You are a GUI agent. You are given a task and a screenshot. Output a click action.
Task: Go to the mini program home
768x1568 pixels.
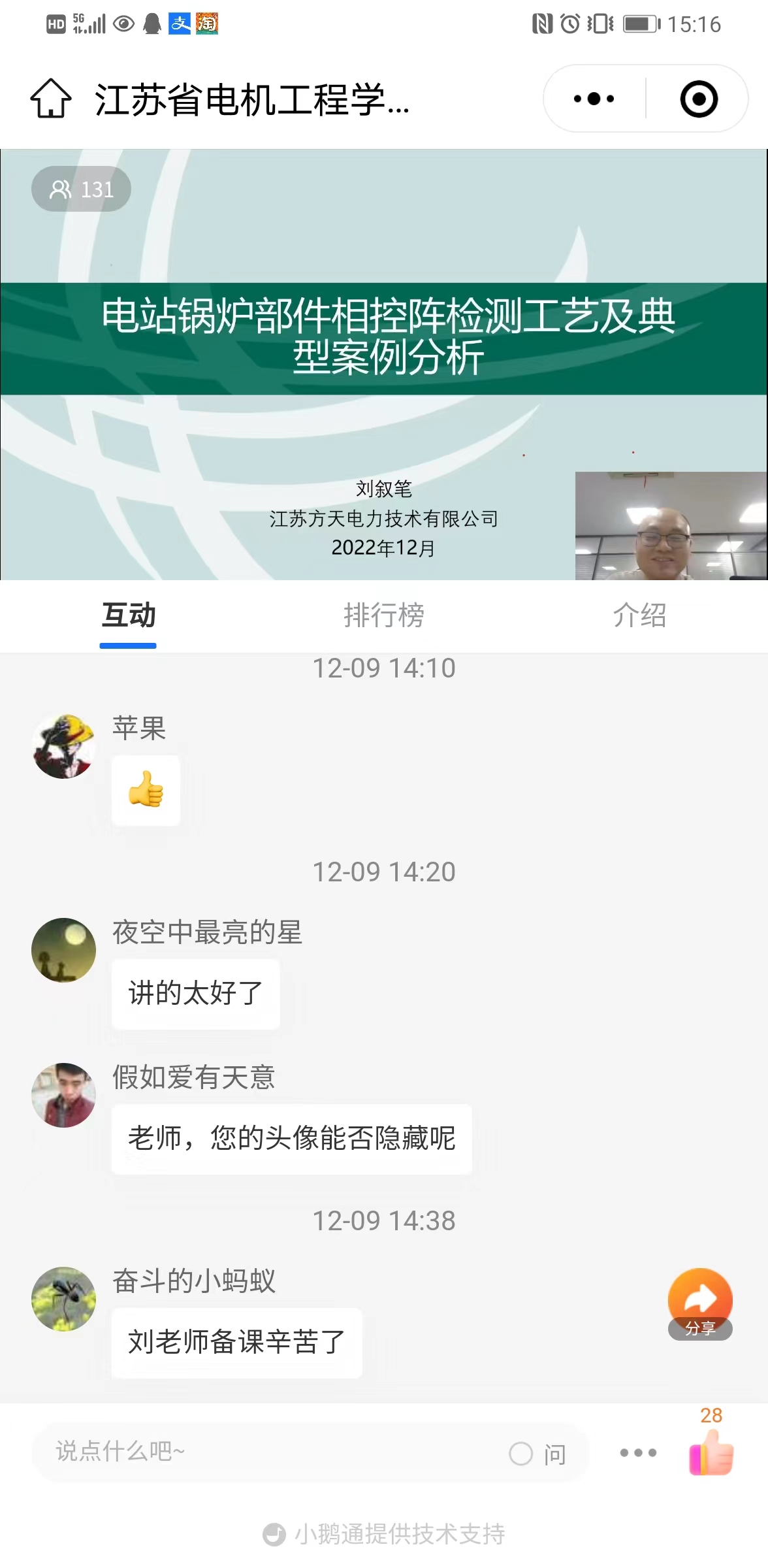[x=51, y=99]
